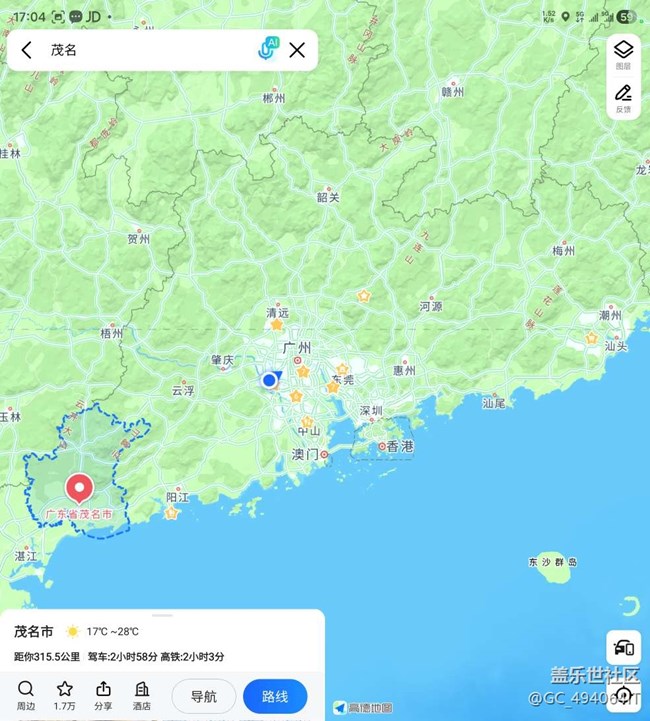Viewport: 650px width, 721px height.
Task: Clear the search with the X button
Action: click(297, 50)
